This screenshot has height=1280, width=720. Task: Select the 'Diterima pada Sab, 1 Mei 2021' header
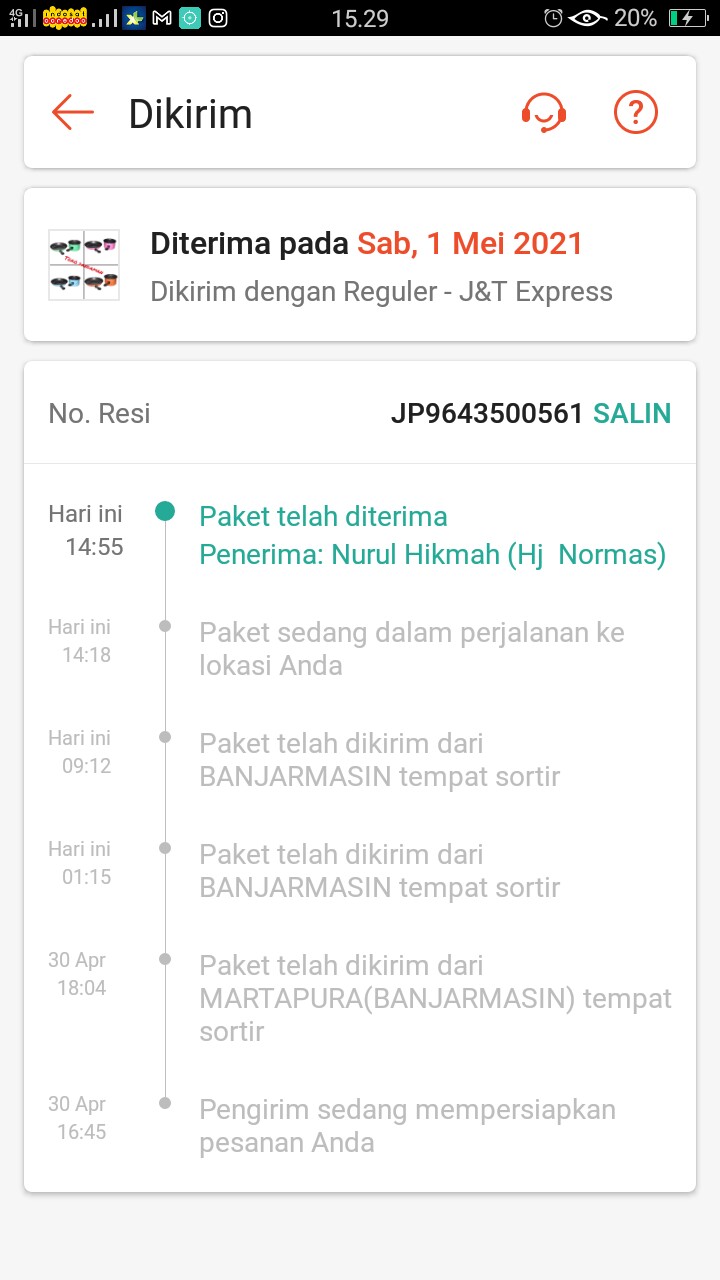pyautogui.click(x=365, y=243)
